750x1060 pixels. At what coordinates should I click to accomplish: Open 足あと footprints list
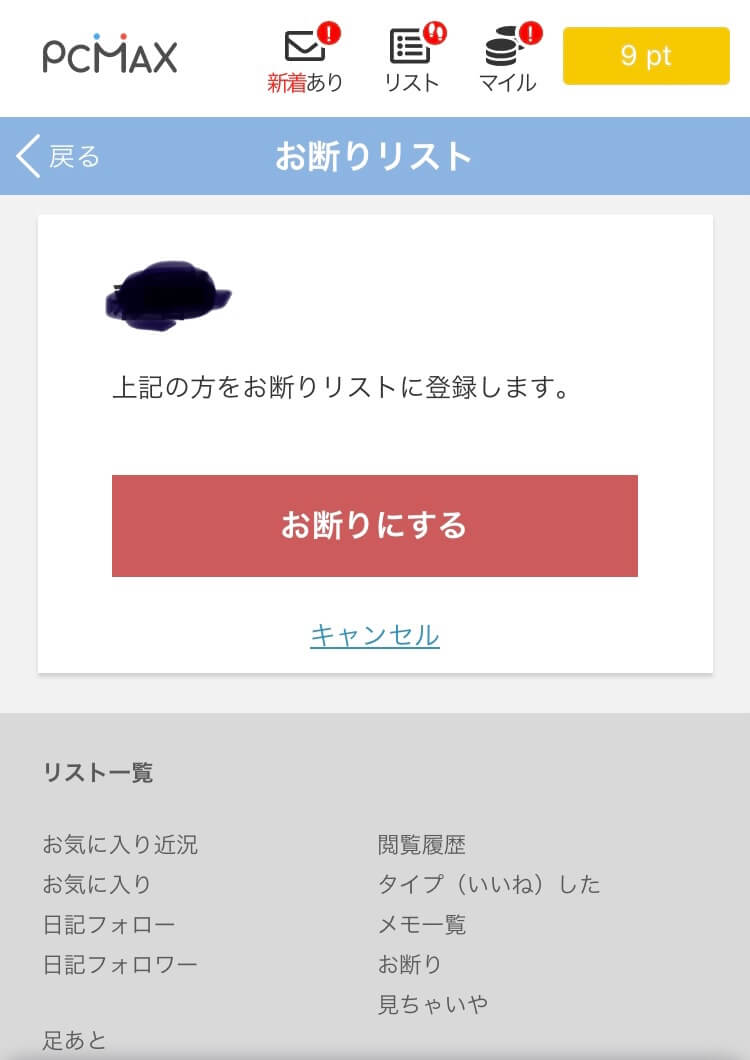(75, 1040)
